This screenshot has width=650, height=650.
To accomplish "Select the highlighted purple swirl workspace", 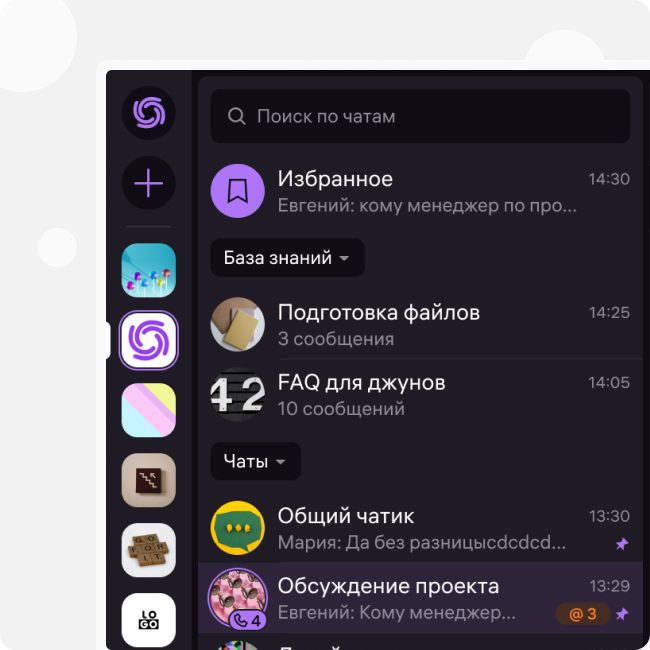I will [x=149, y=340].
